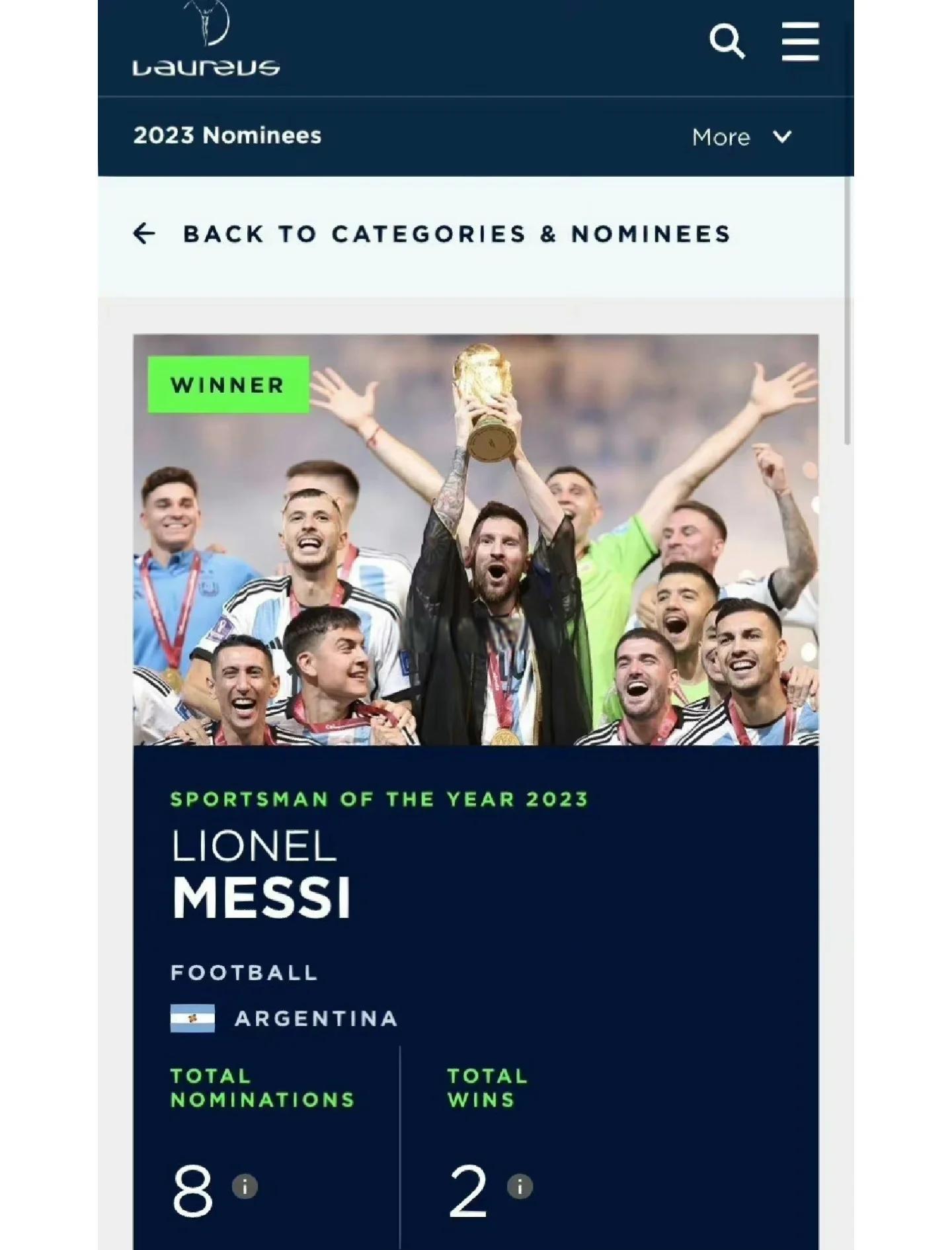Go back to Categories & Nominees
952x1250 pixels.
pos(432,233)
